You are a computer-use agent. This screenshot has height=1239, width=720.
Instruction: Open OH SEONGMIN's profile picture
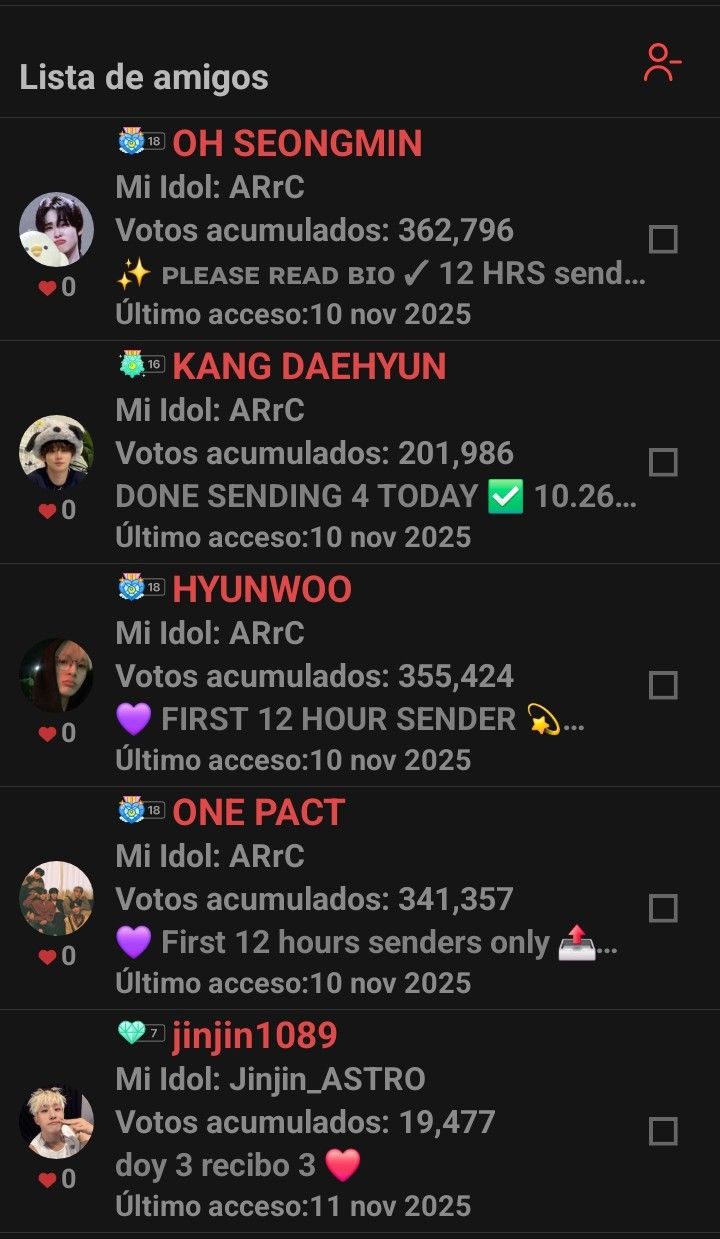pyautogui.click(x=57, y=229)
